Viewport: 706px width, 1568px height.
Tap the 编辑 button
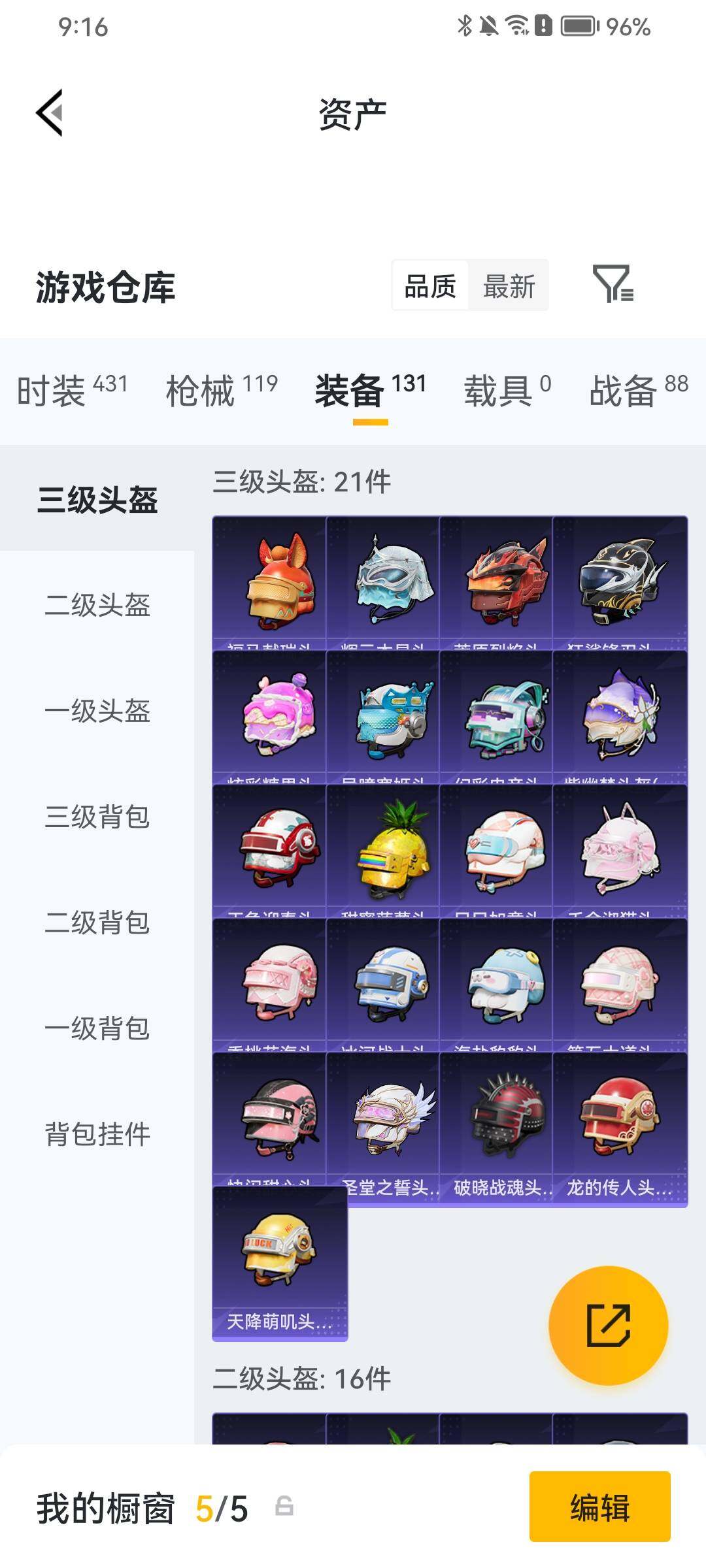(x=599, y=1507)
